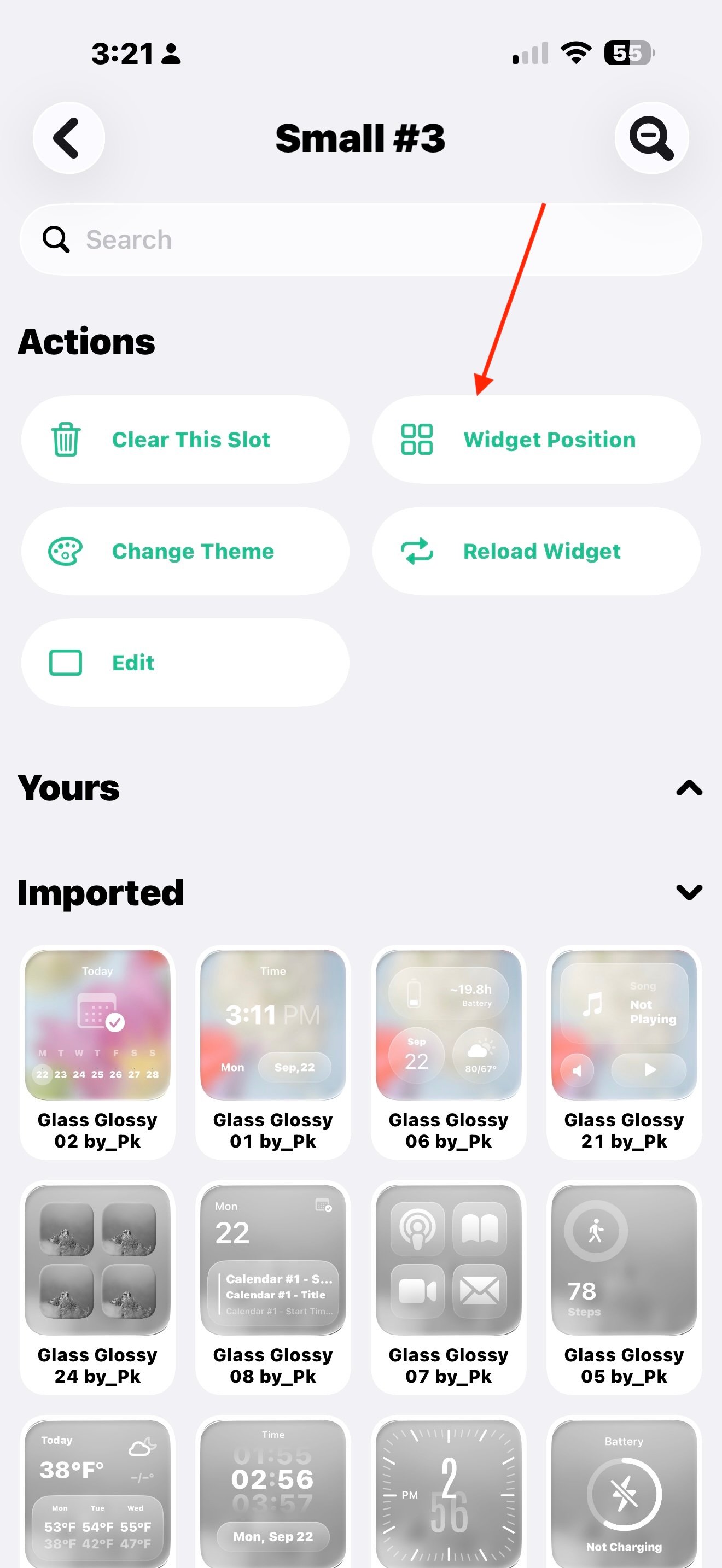This screenshot has height=1568, width=722.
Task: Click the magnifier icon inside the search bar
Action: (x=55, y=239)
